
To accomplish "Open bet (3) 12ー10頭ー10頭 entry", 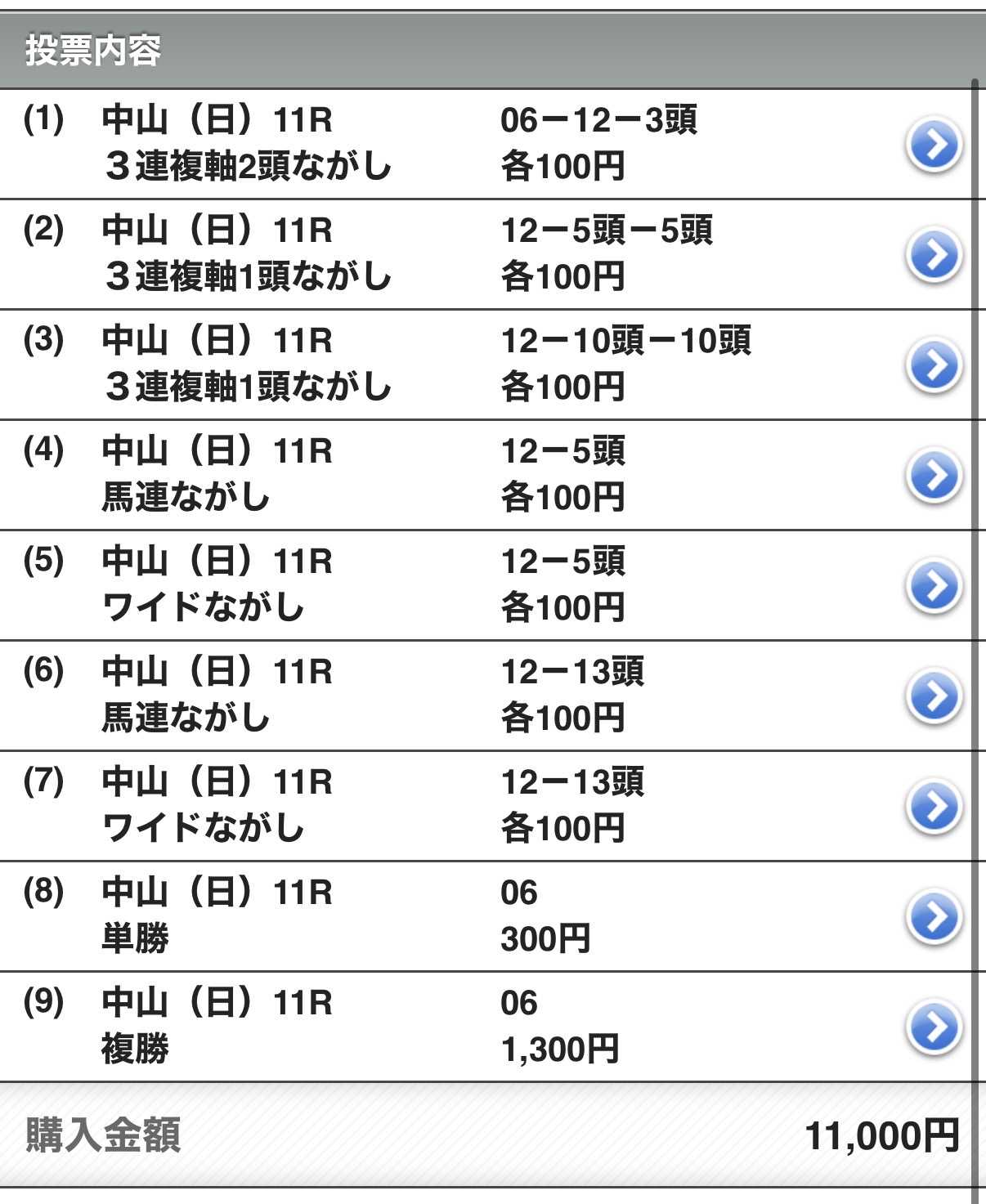I will pyautogui.click(x=934, y=365).
